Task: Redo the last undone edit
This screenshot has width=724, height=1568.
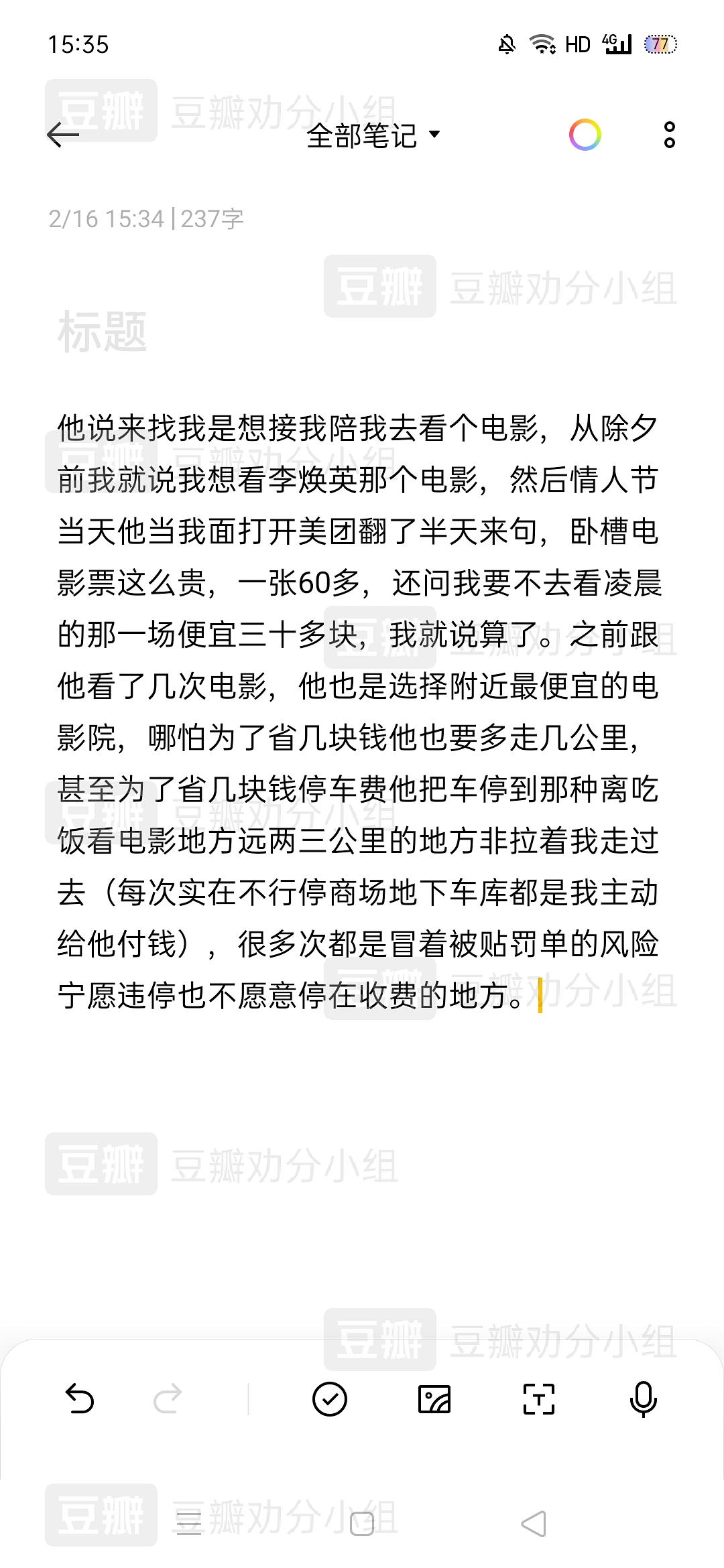Action: pos(168,1399)
